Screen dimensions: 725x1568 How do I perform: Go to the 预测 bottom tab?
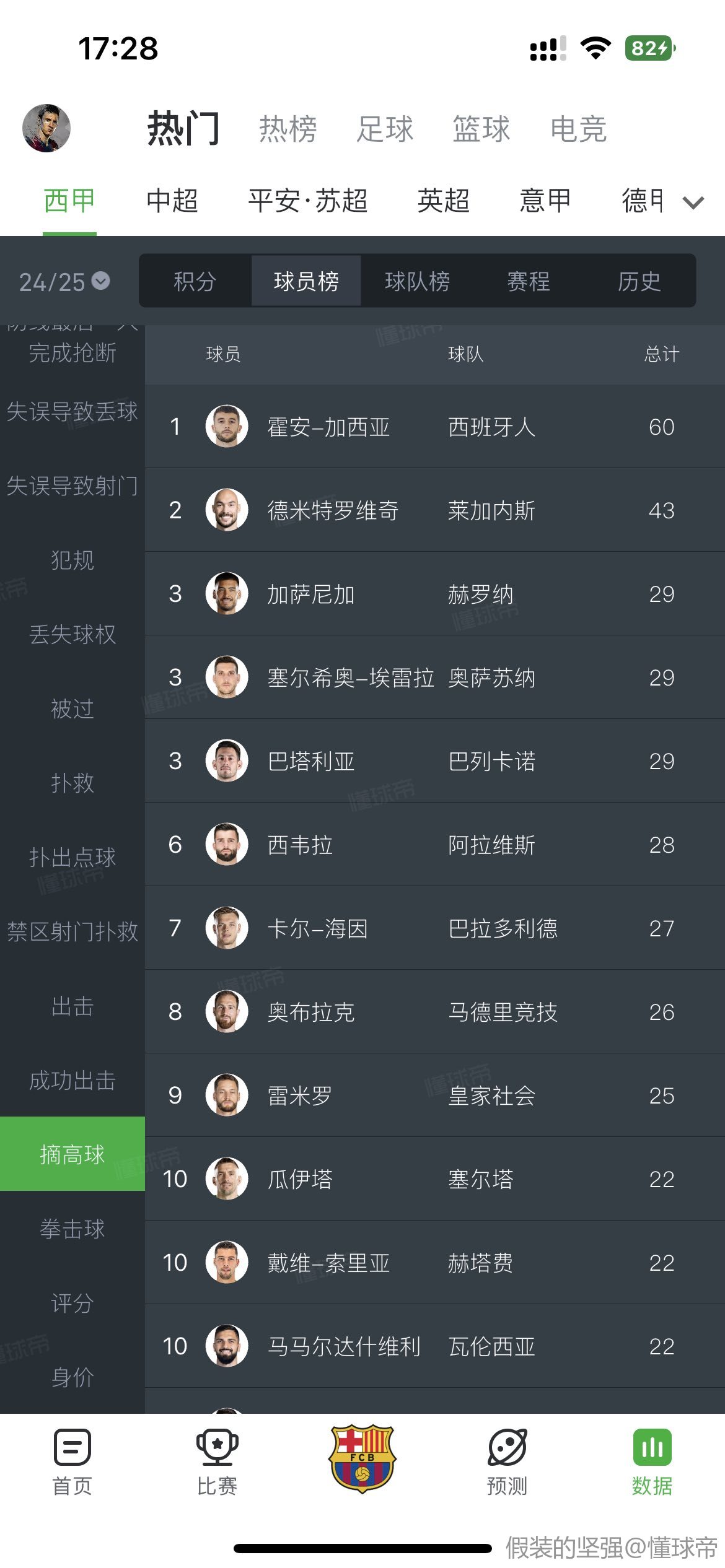tap(507, 1462)
